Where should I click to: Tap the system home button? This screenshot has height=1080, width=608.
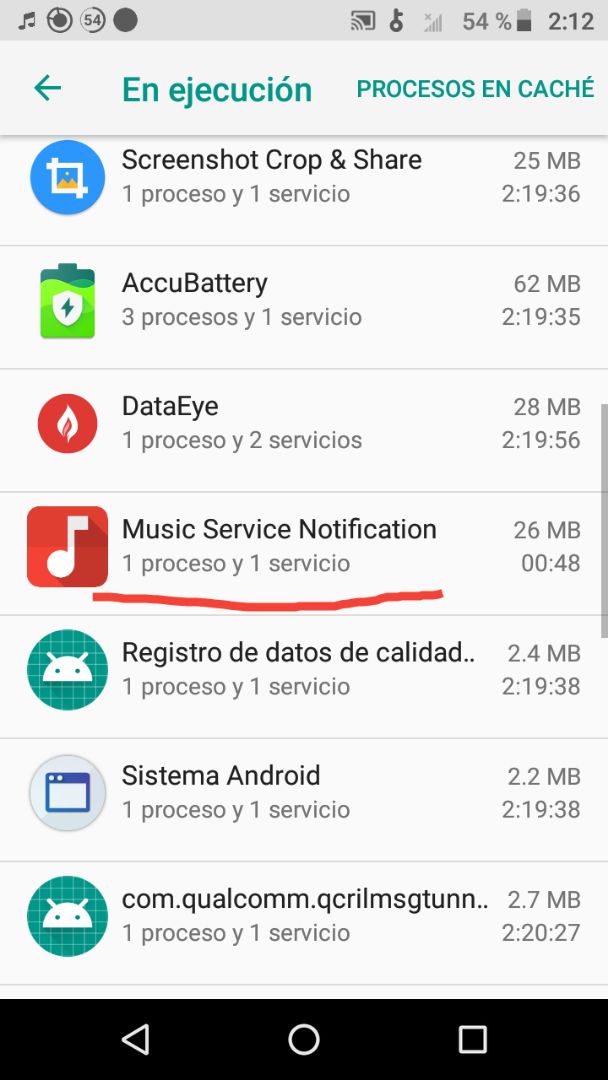pos(304,1040)
